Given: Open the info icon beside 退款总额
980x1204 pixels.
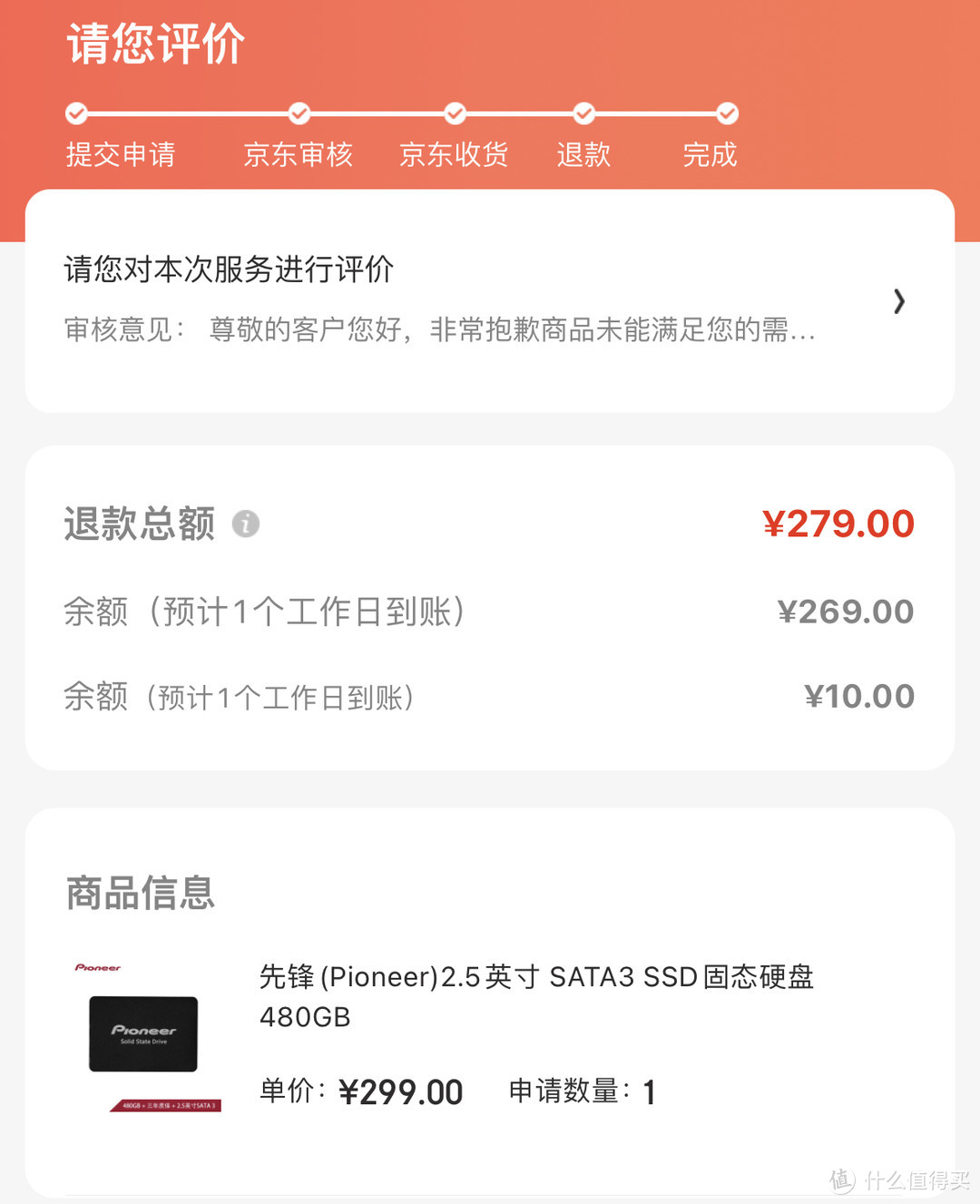Looking at the screenshot, I should (245, 524).
